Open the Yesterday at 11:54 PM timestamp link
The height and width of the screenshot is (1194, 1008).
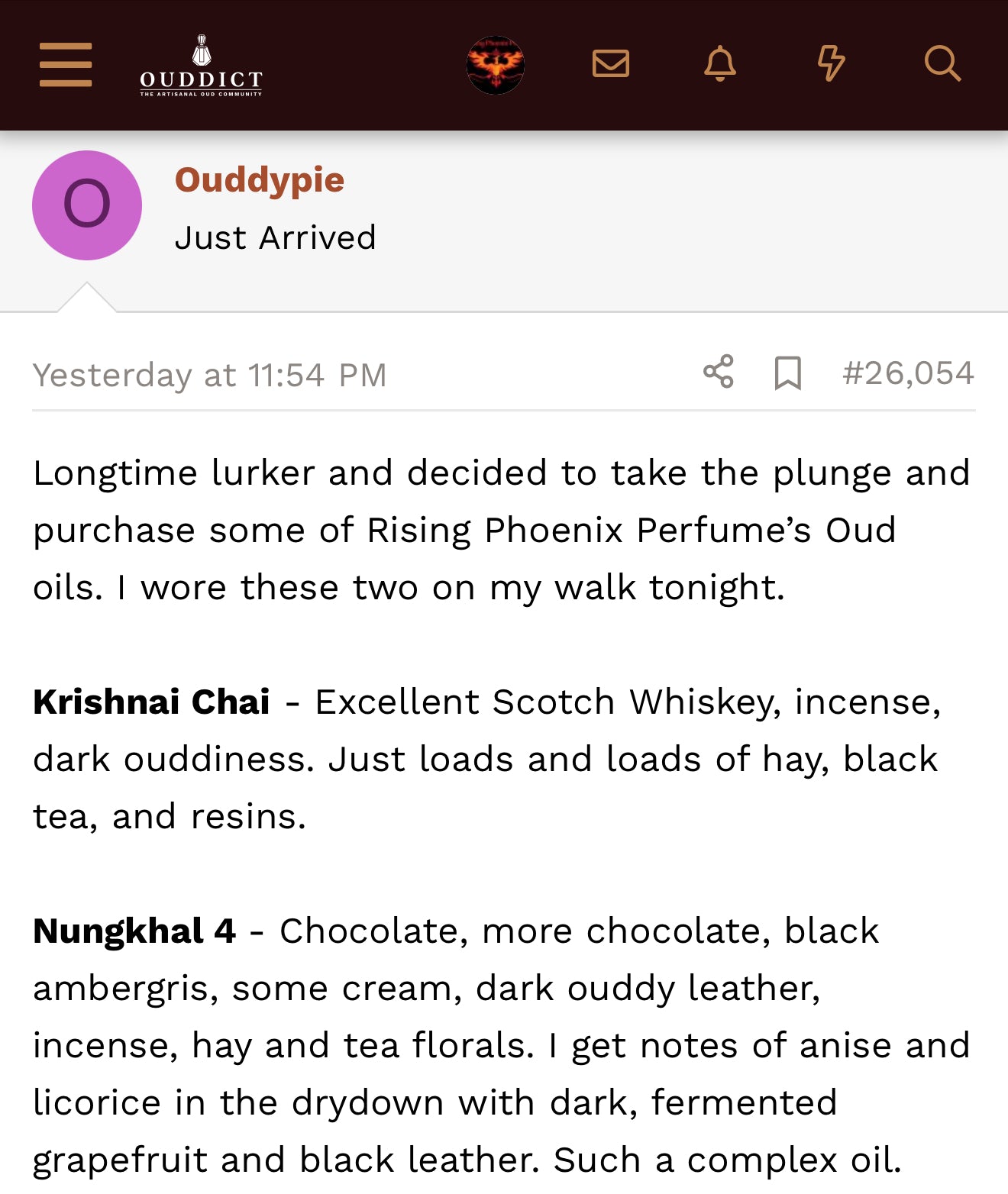[210, 376]
